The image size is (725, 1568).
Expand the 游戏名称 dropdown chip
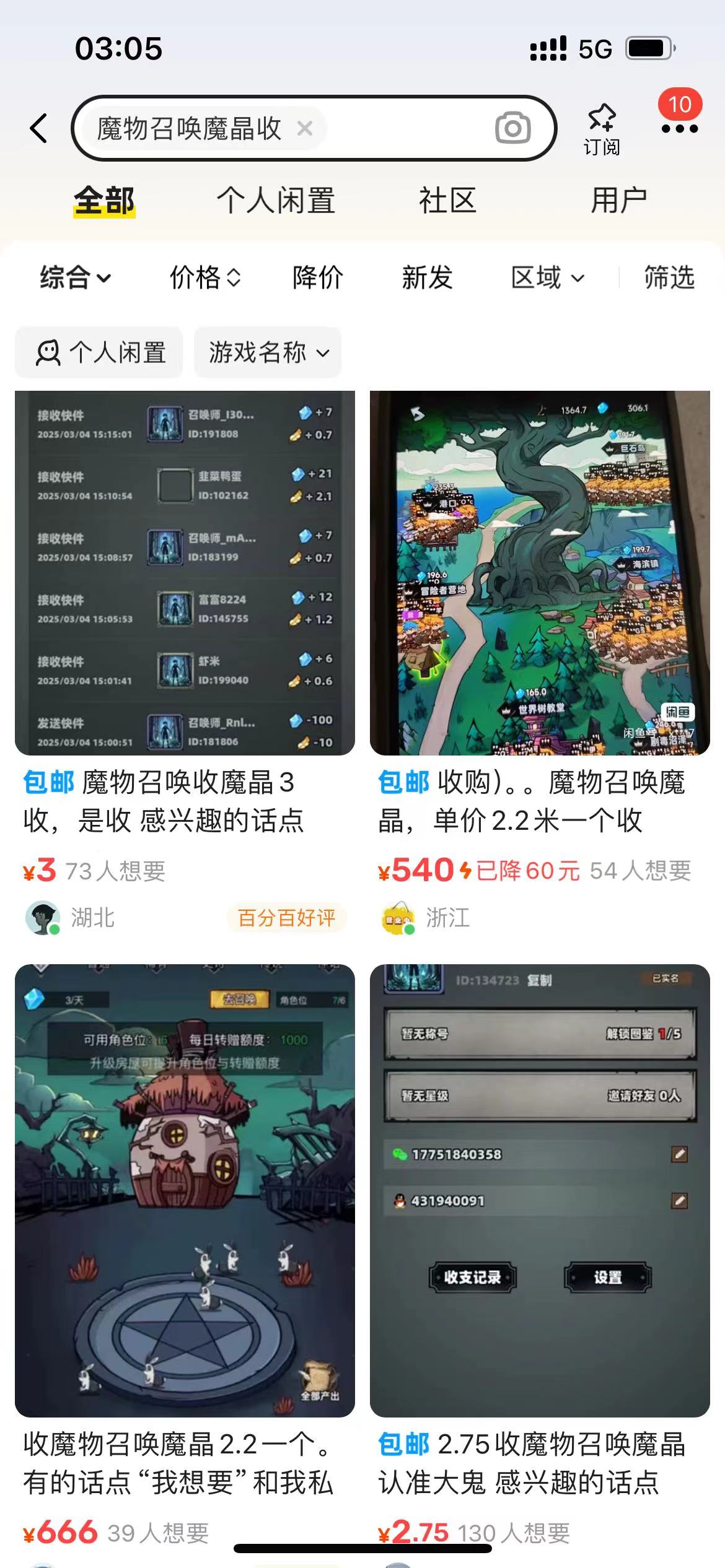pyautogui.click(x=268, y=352)
